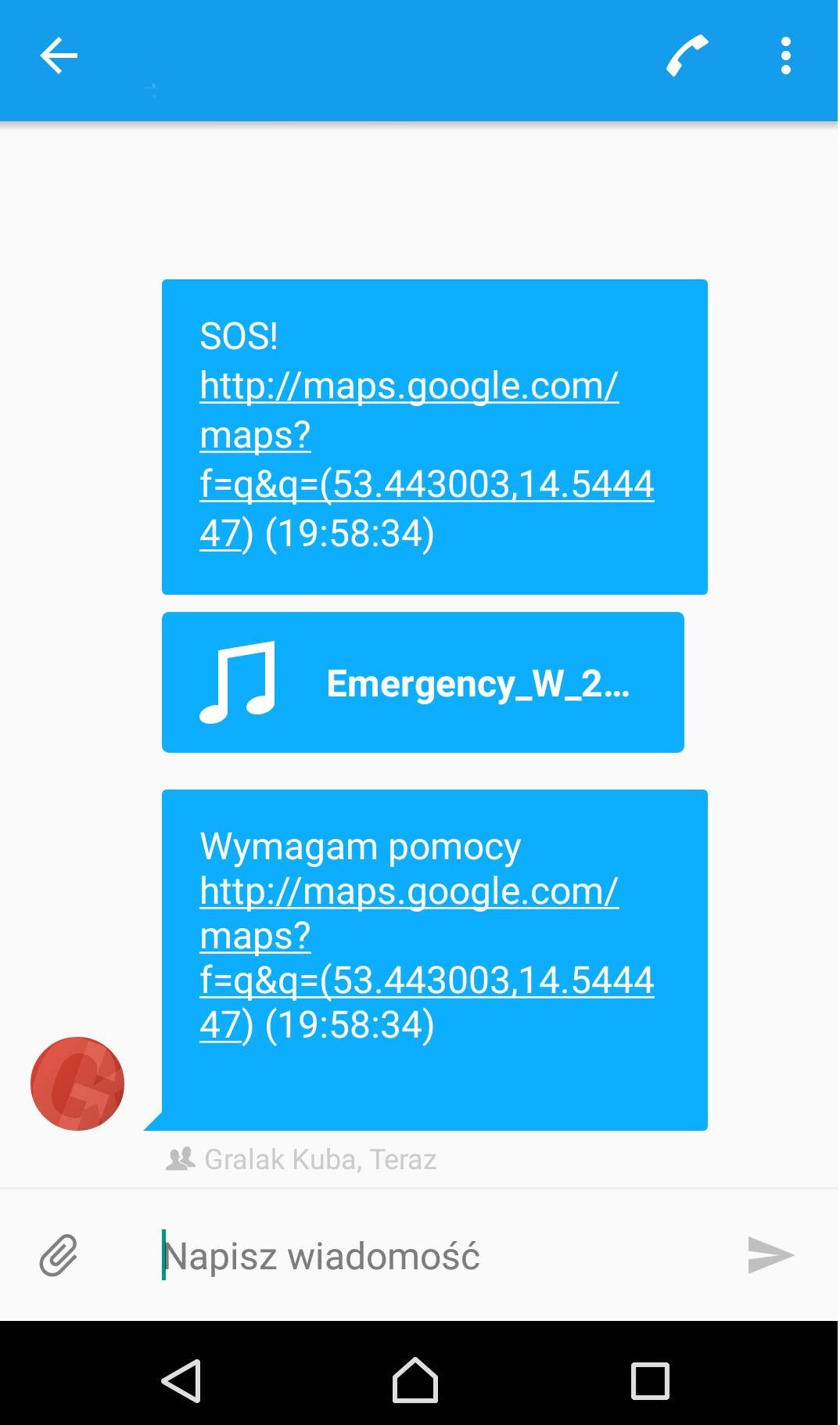Call the contact via phone icon

point(687,56)
